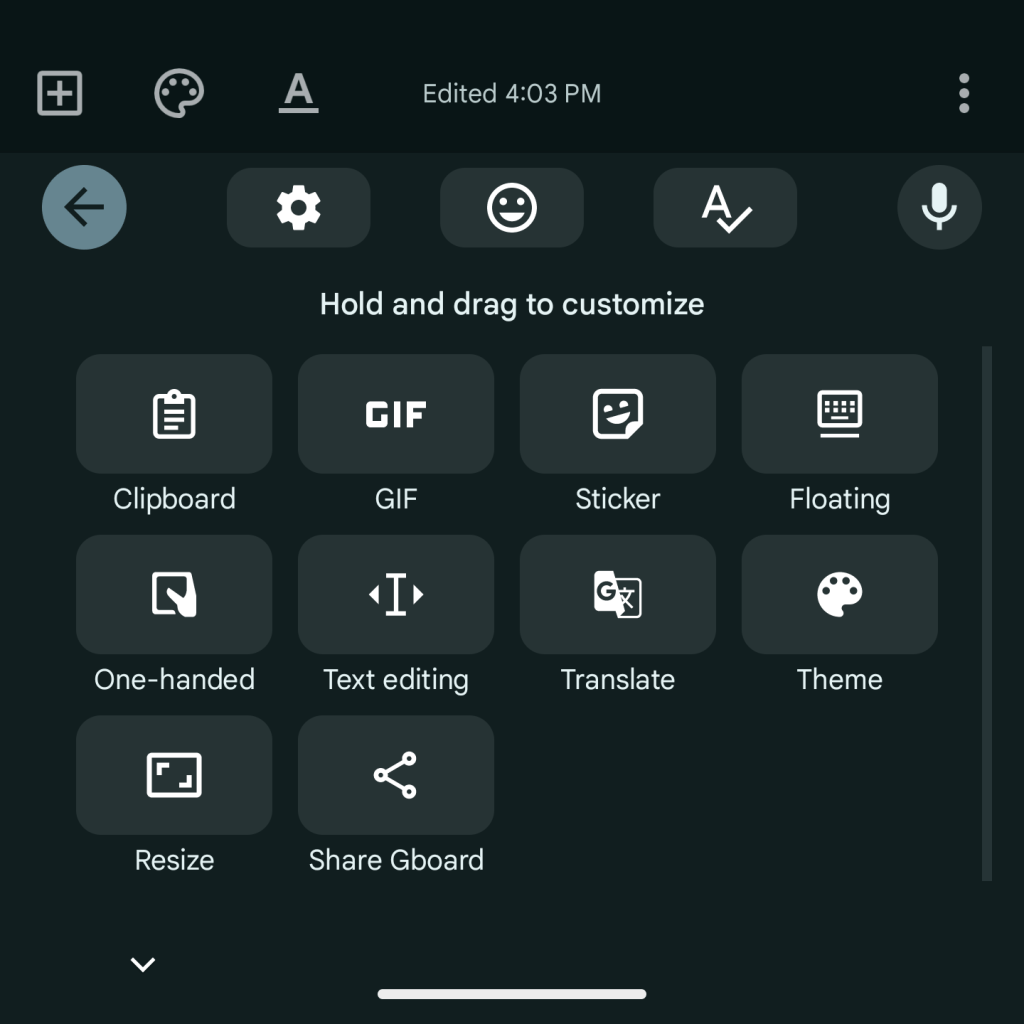Open Gboard settings gear

point(298,207)
